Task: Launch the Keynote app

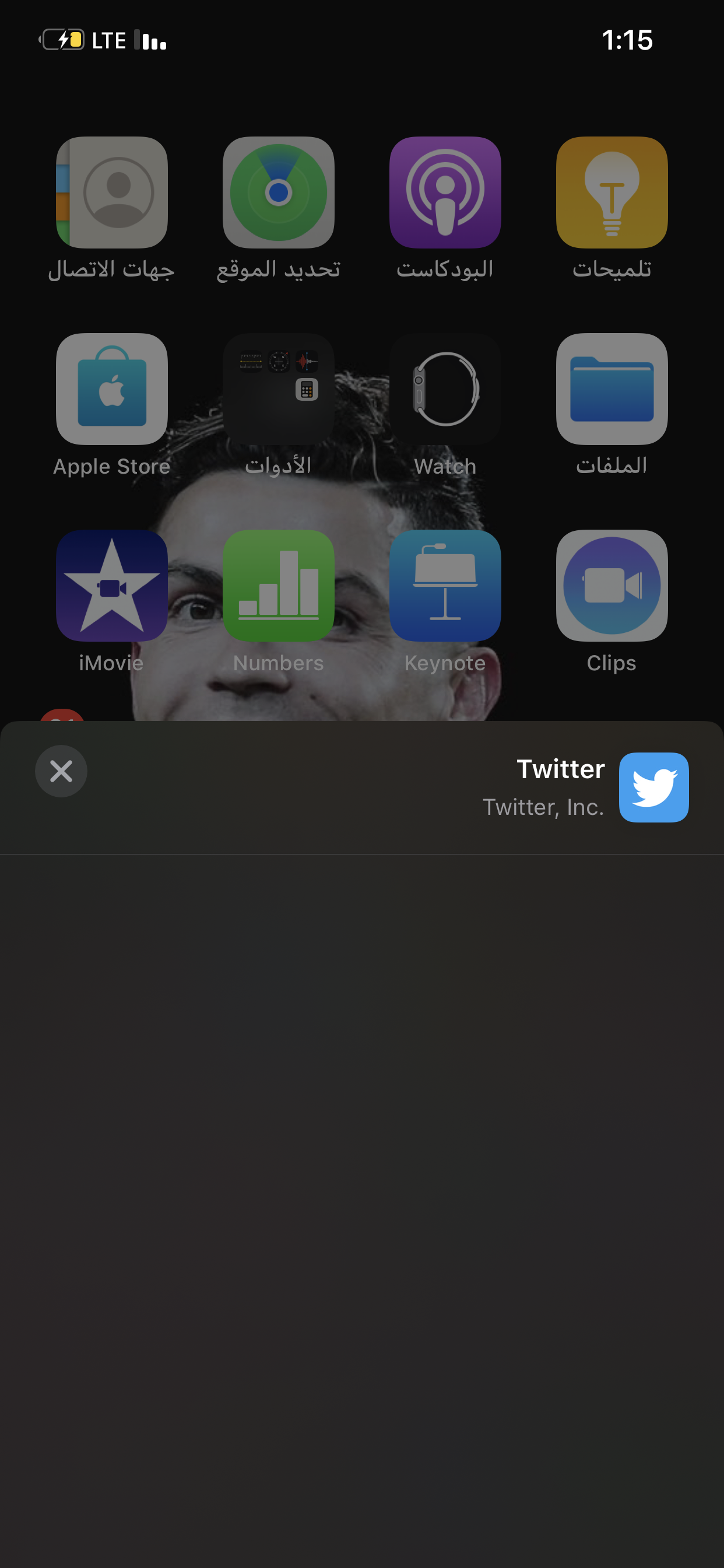Action: (445, 585)
